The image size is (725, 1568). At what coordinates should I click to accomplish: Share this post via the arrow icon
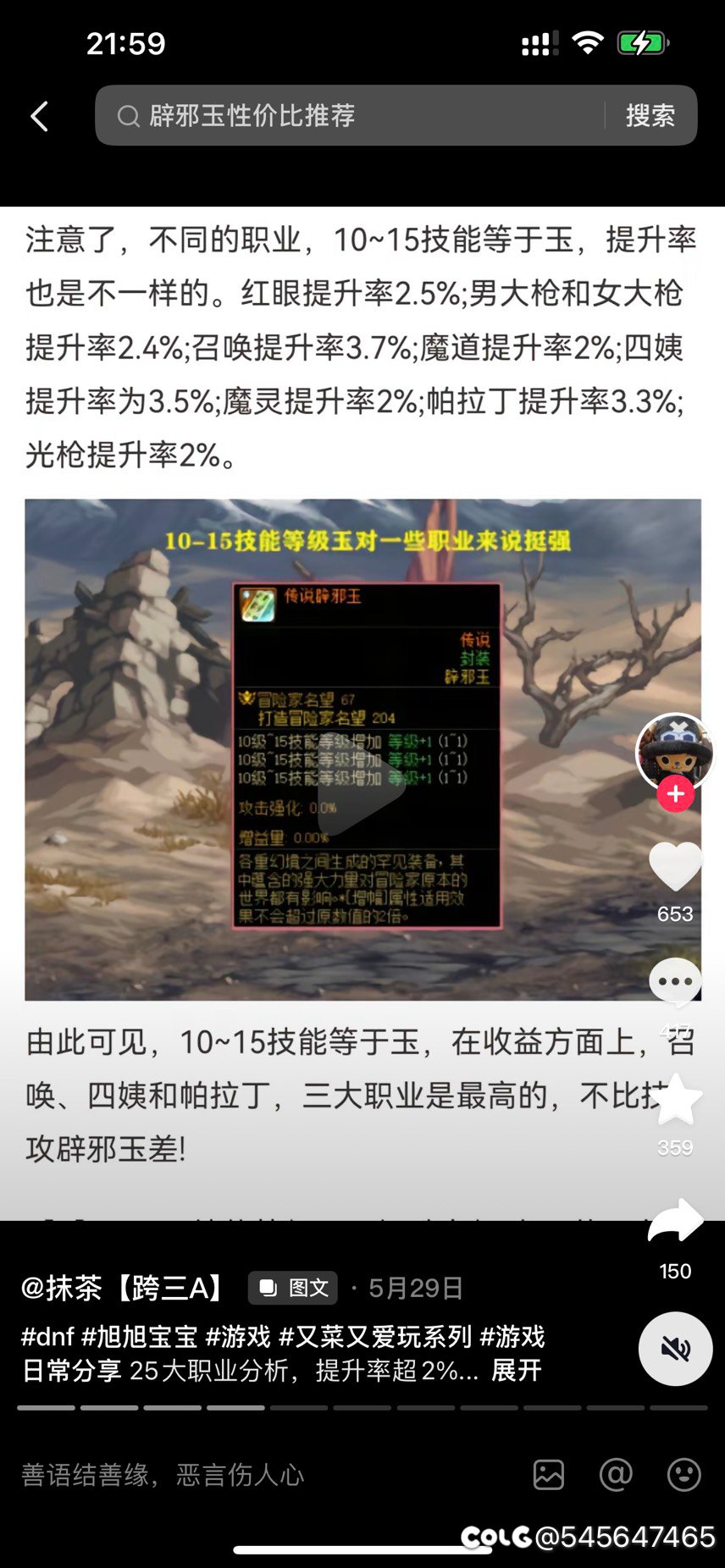(x=675, y=1222)
